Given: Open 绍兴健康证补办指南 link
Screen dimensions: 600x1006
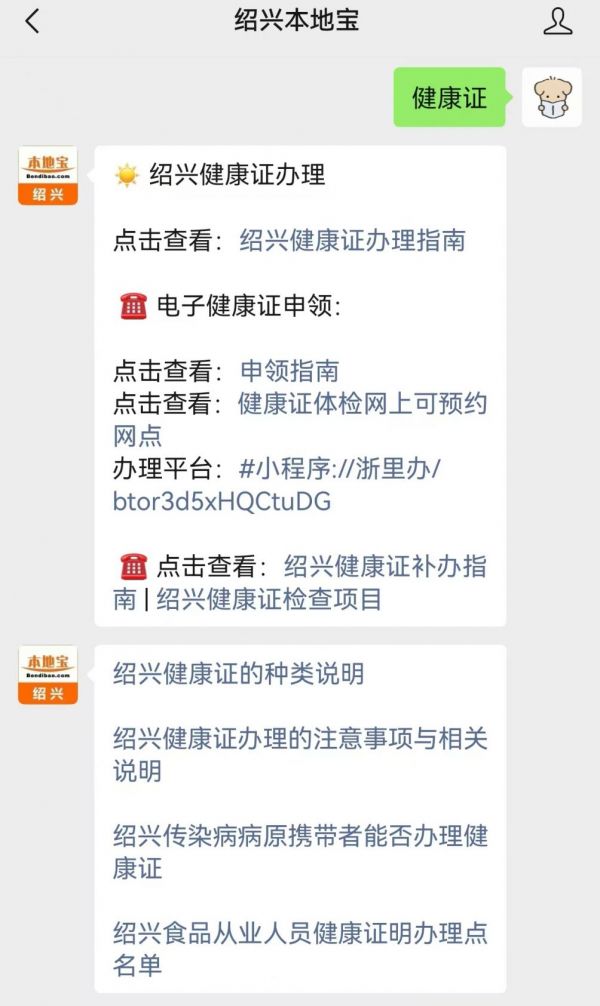Looking at the screenshot, I should coord(385,567).
